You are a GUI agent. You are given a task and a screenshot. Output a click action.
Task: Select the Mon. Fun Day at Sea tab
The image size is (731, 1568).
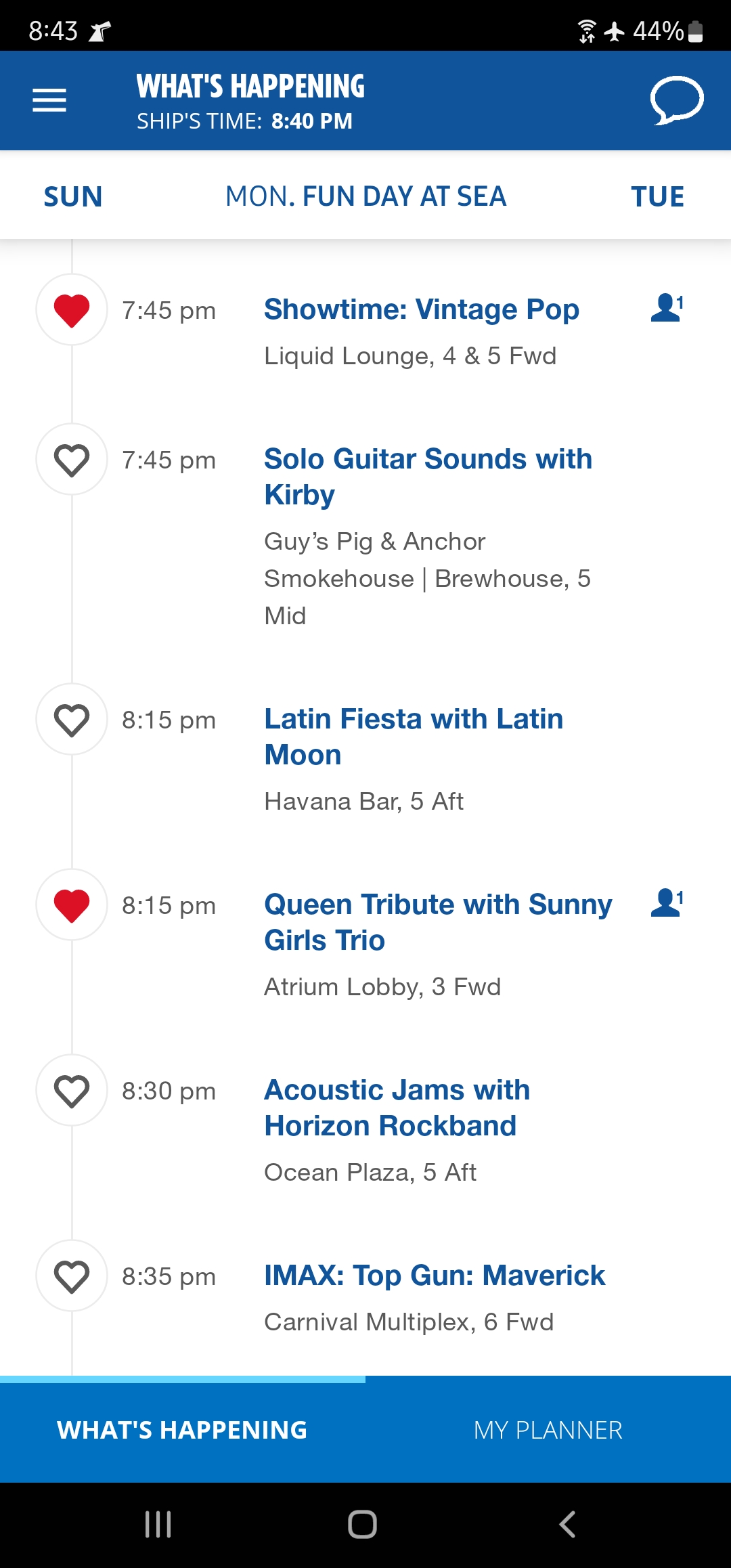pos(365,197)
